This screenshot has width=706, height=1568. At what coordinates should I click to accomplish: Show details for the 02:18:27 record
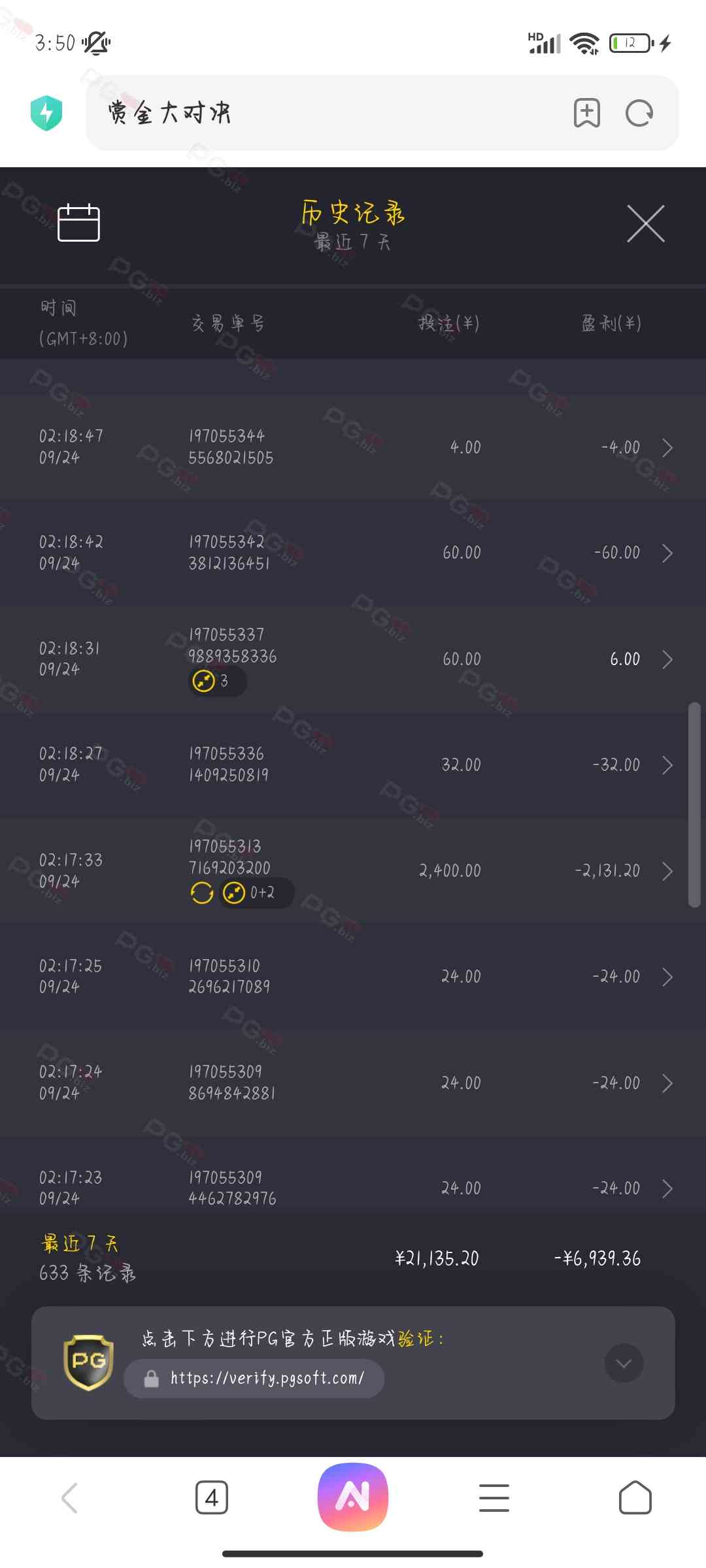tap(353, 764)
